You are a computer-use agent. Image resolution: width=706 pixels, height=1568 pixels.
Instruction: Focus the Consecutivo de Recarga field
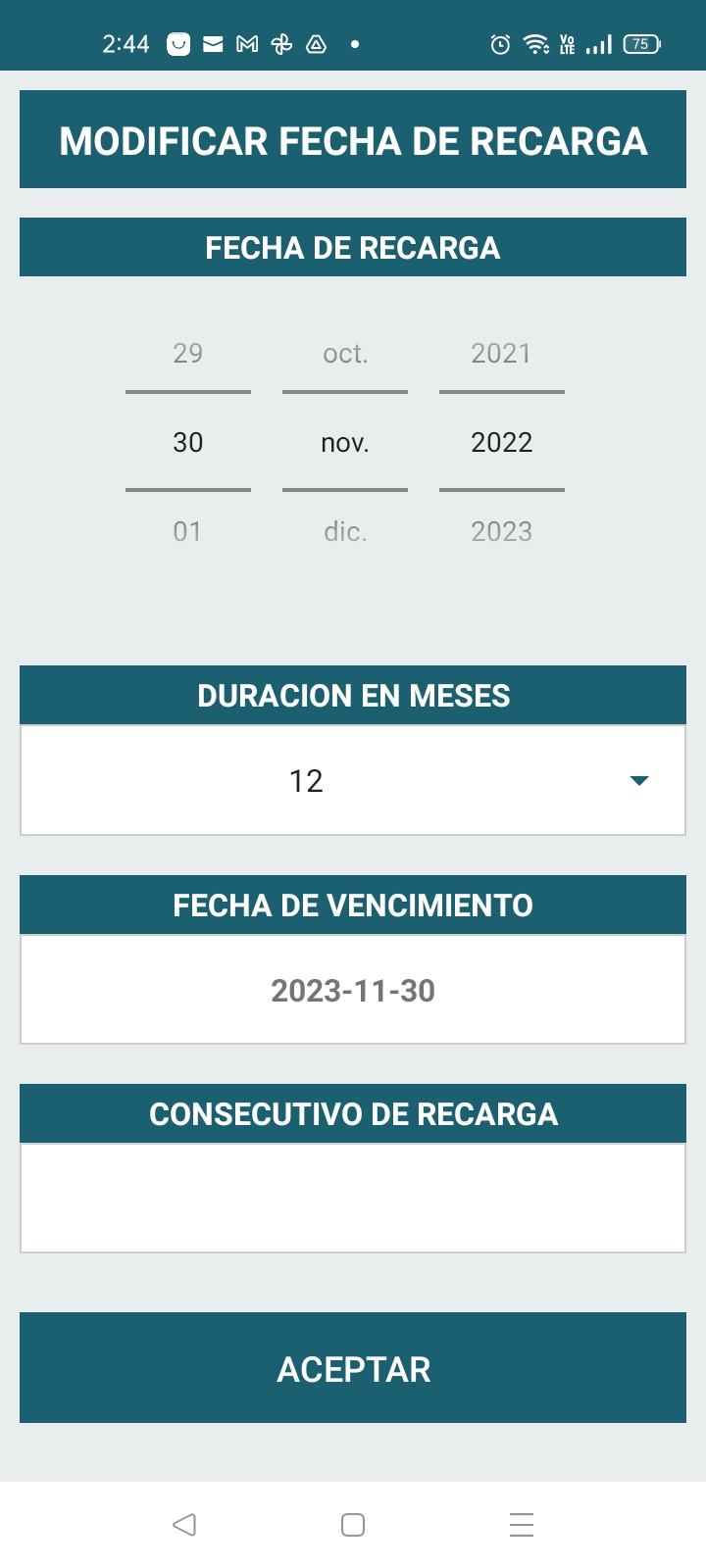(x=353, y=1198)
